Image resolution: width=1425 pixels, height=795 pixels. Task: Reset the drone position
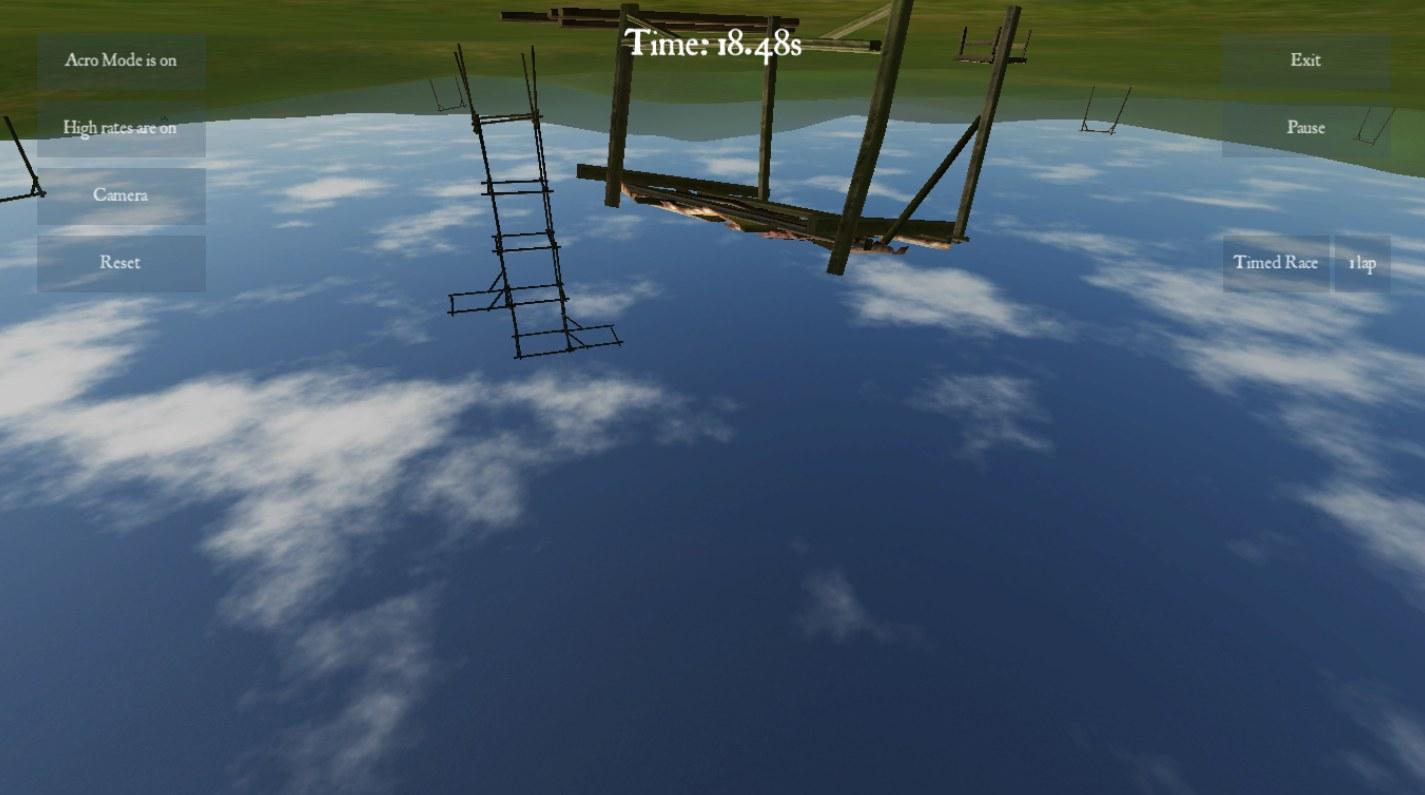[121, 262]
